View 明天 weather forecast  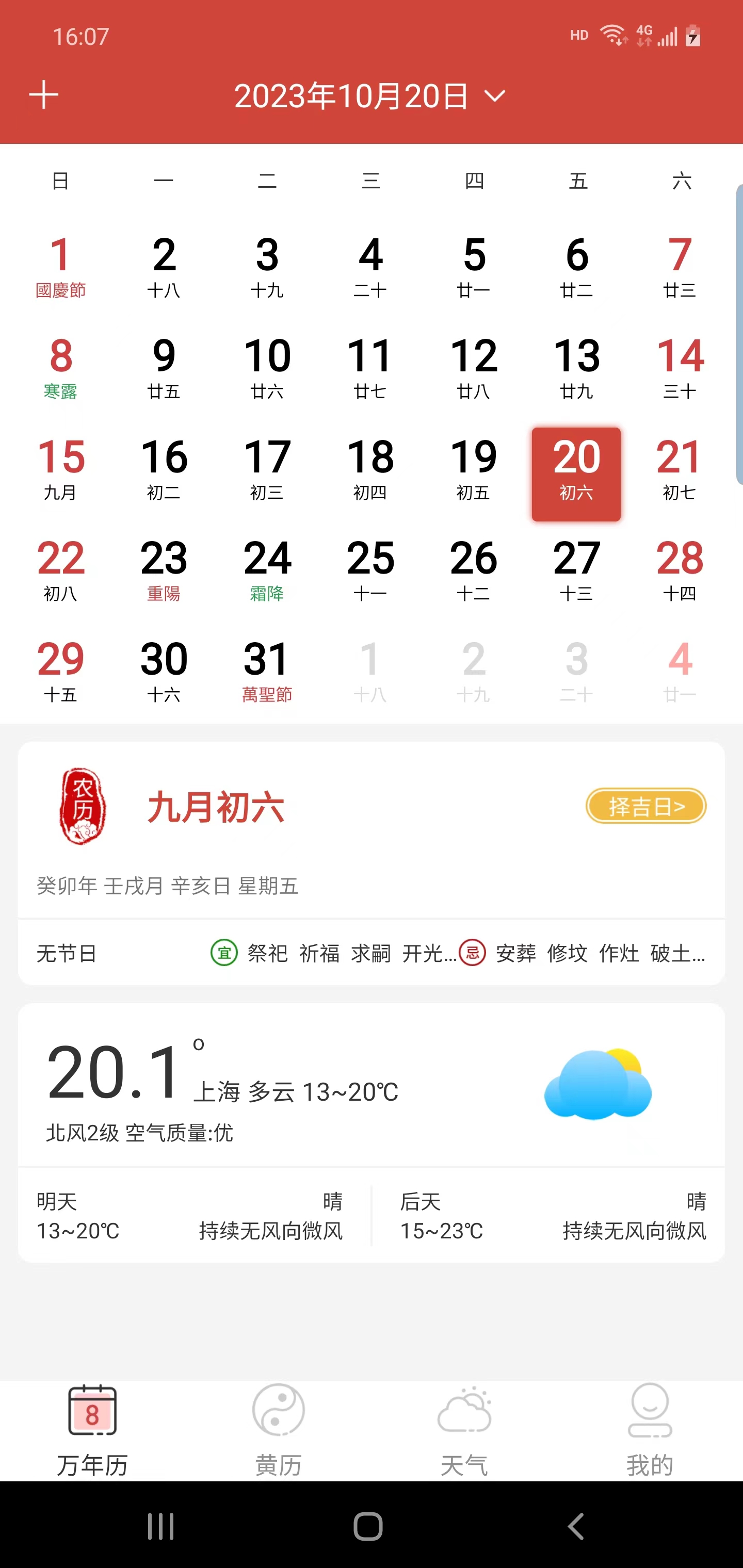pos(189,1216)
